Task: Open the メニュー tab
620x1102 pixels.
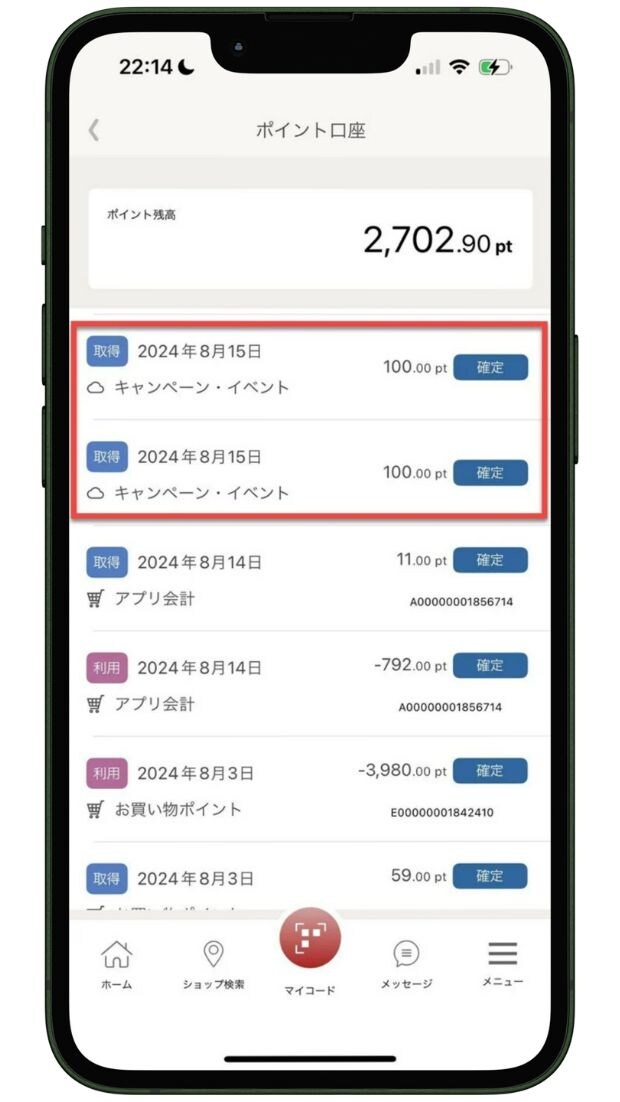Action: pyautogui.click(x=502, y=963)
